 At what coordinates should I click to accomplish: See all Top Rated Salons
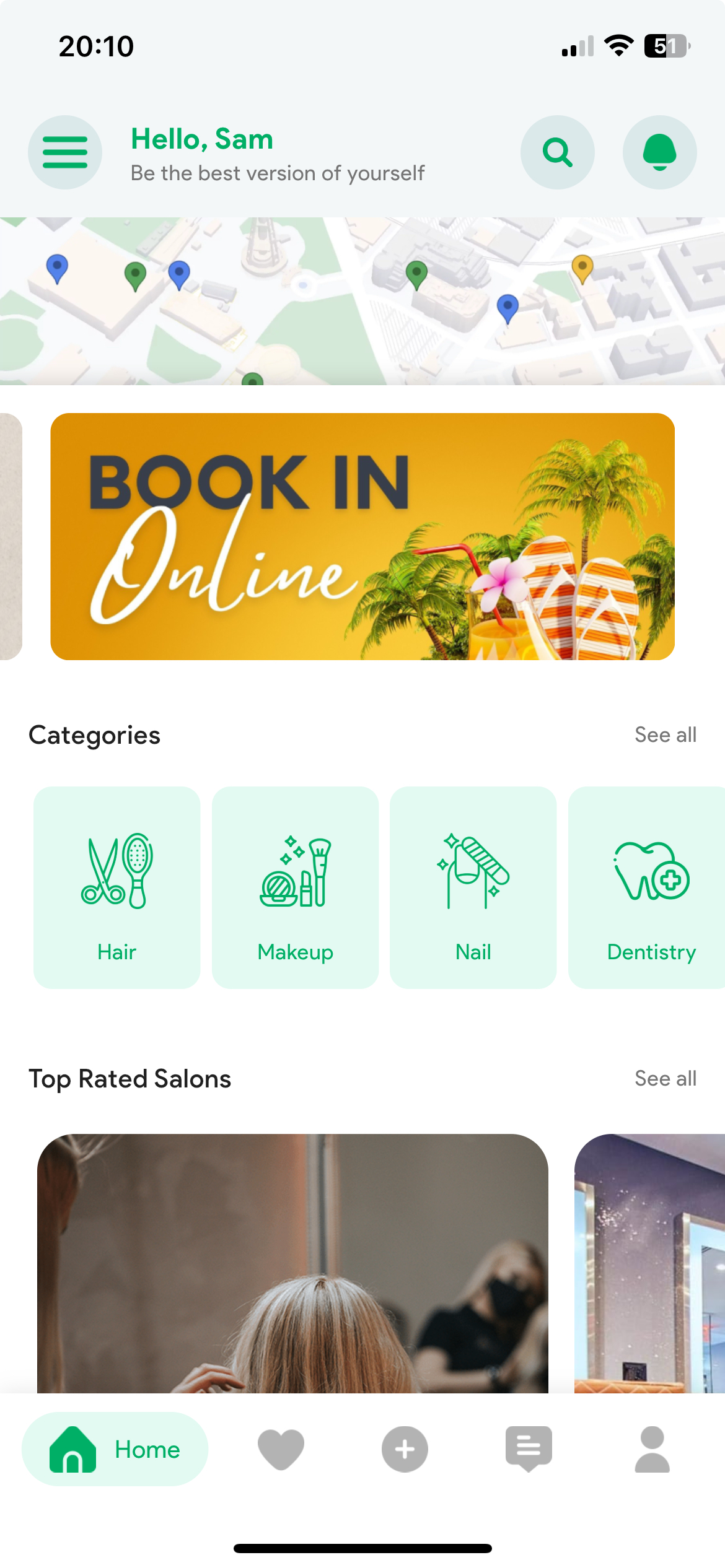(x=665, y=1079)
